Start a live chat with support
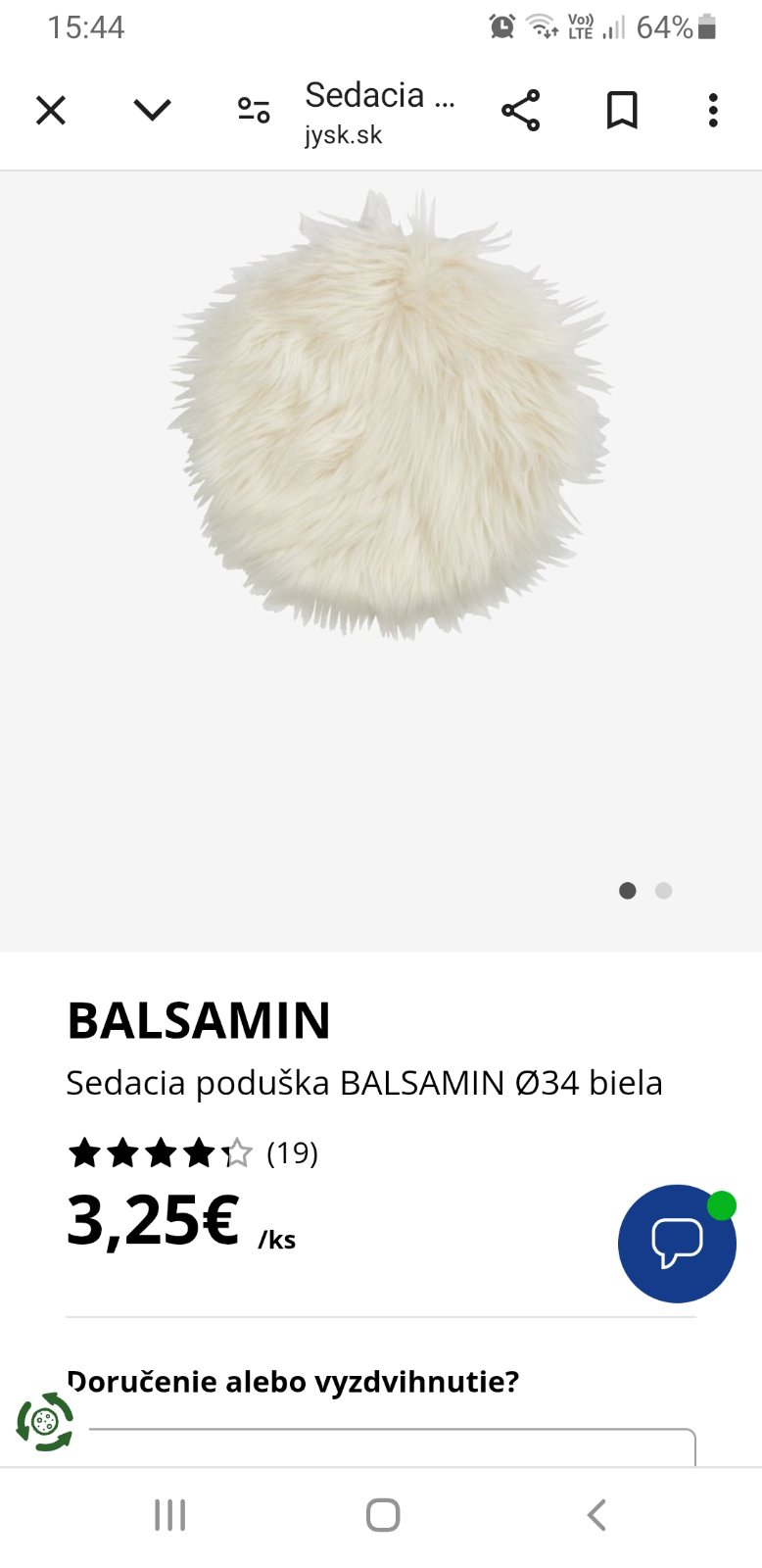Screen dimensions: 762x1568 (x=677, y=1243)
